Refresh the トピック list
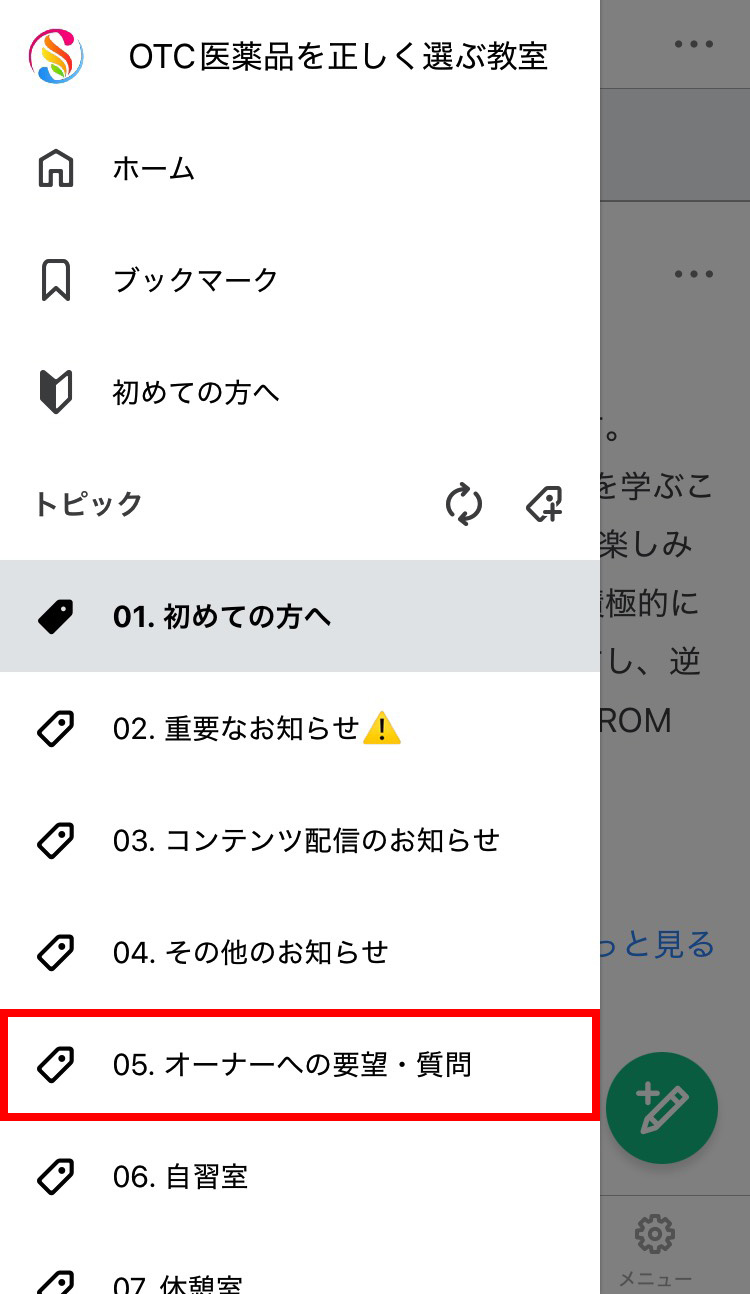 463,505
